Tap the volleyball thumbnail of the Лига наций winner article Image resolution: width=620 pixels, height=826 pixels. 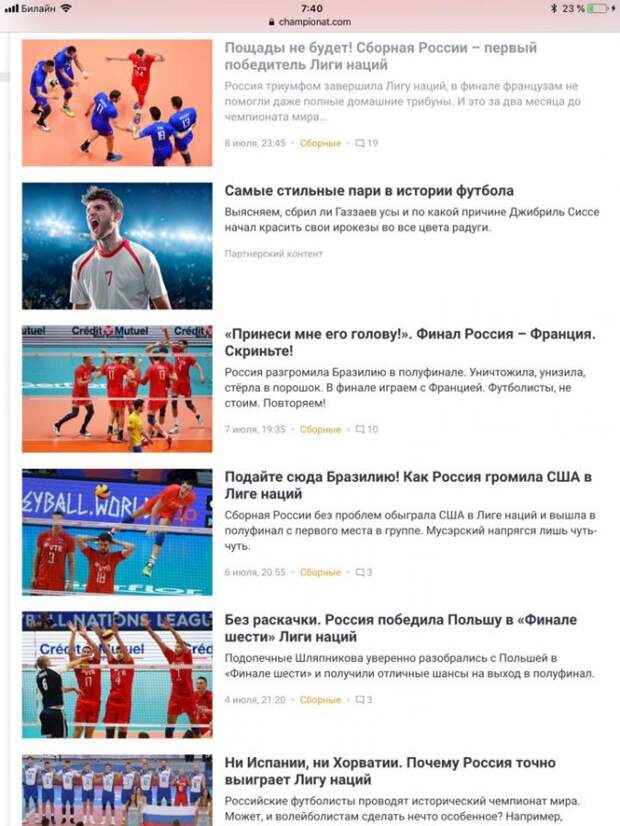pyautogui.click(x=117, y=102)
